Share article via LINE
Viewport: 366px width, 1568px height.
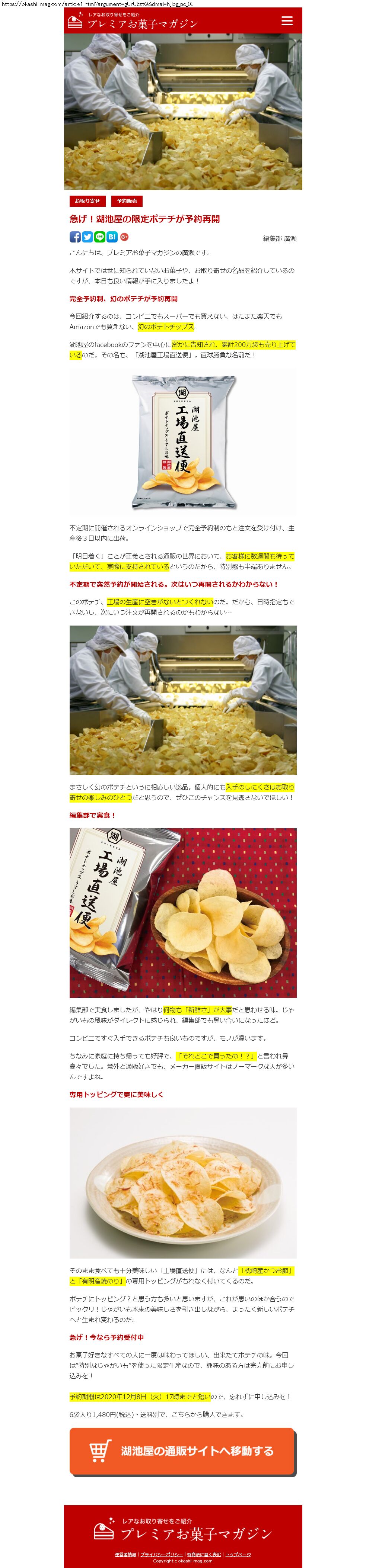point(100,237)
